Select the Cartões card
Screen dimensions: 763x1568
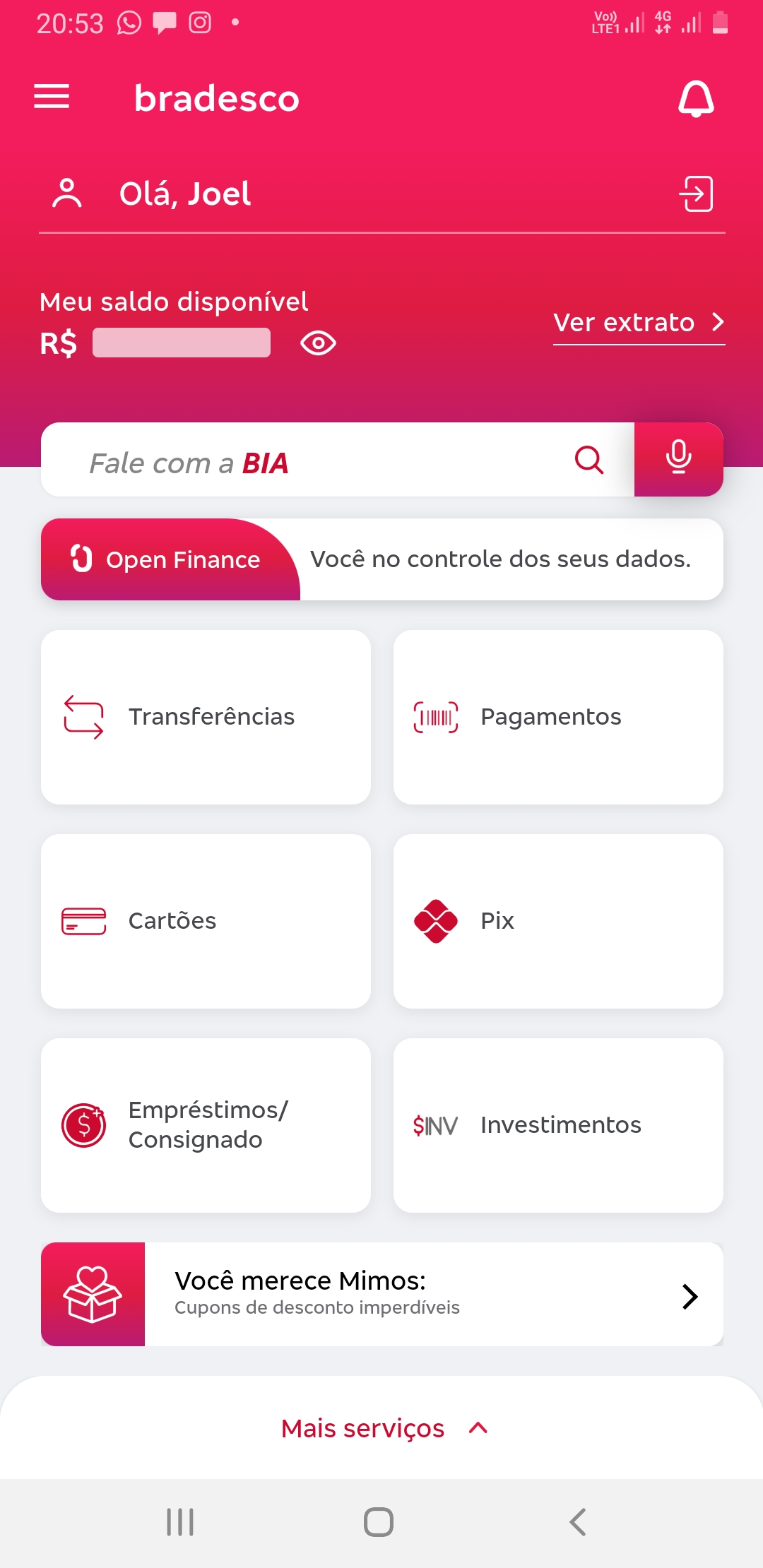click(206, 921)
